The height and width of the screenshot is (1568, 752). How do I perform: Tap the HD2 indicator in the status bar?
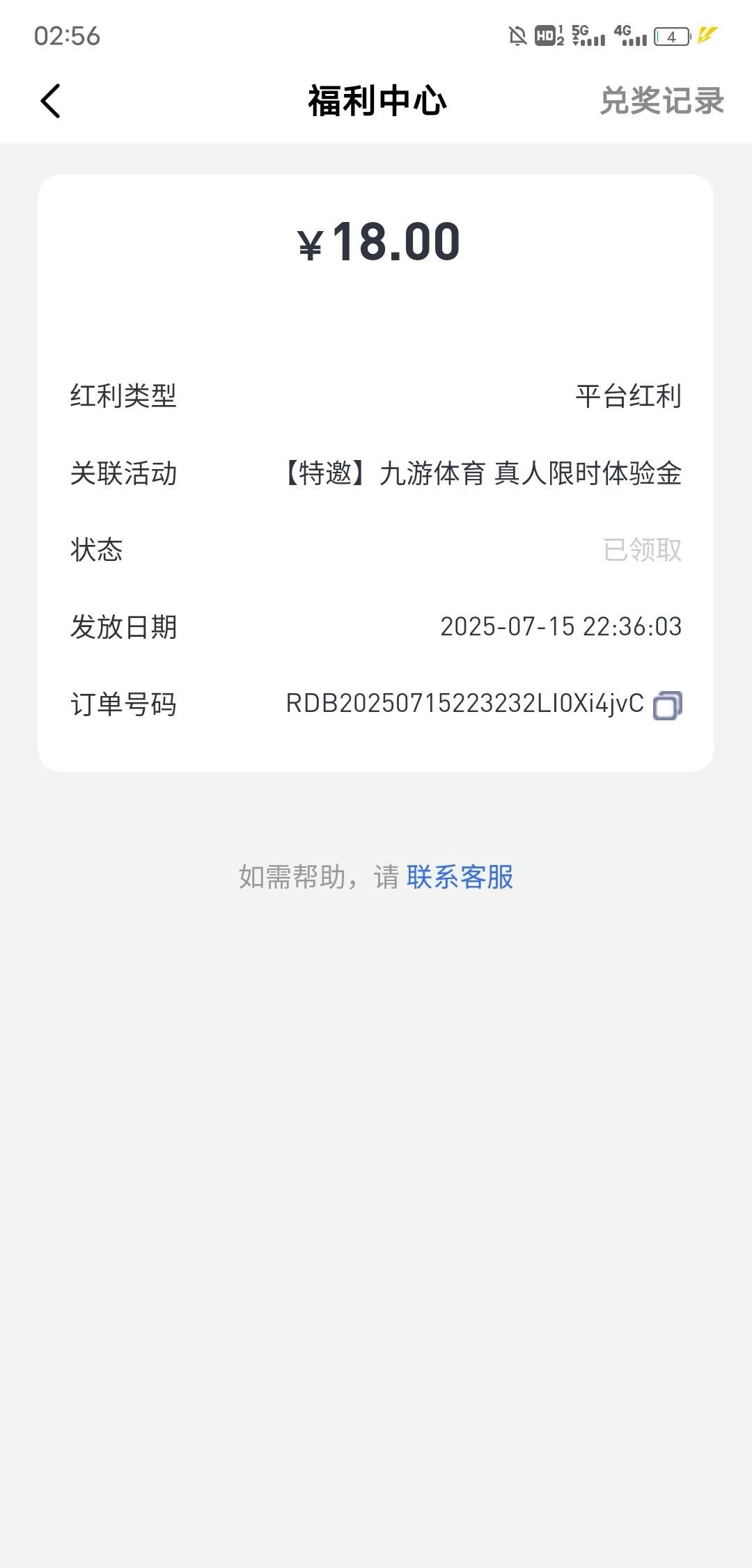[x=548, y=36]
